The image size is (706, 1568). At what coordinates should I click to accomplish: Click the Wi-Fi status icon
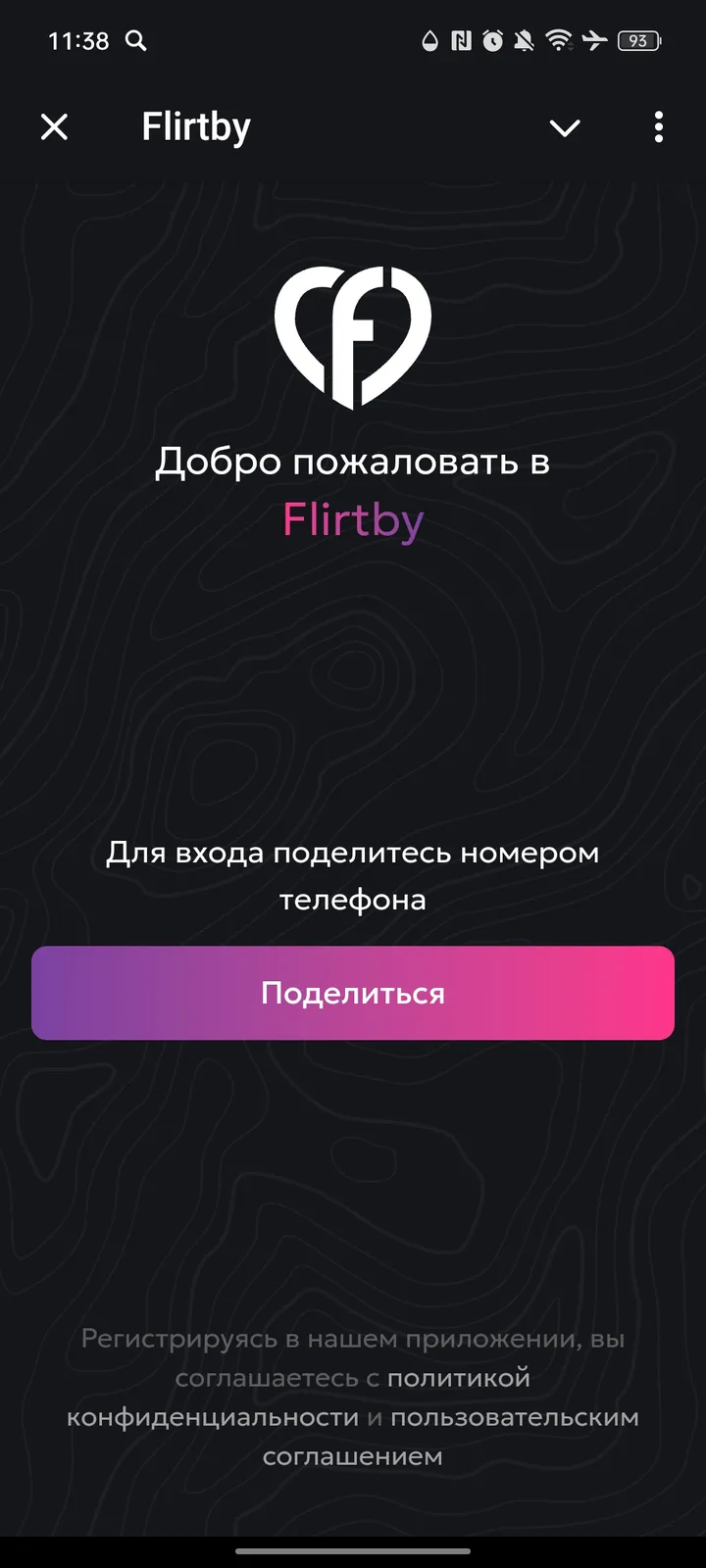pos(559,41)
